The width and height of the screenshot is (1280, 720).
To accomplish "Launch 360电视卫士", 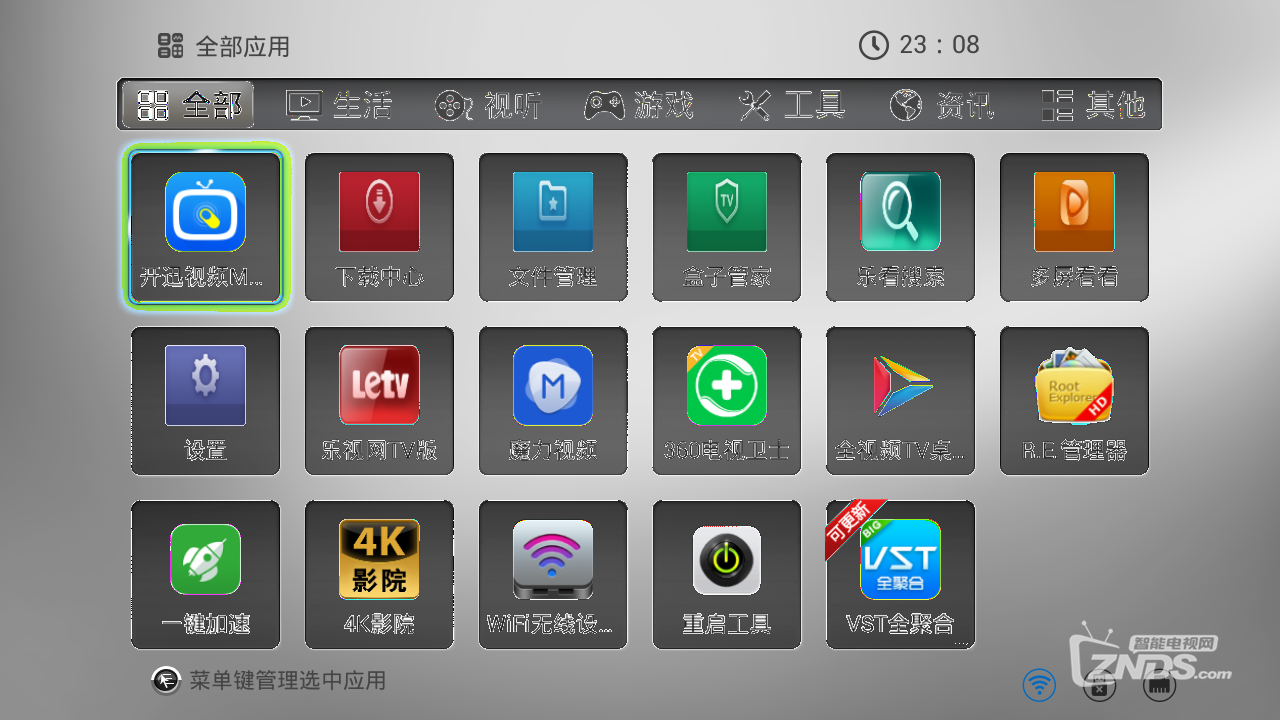I will (727, 400).
